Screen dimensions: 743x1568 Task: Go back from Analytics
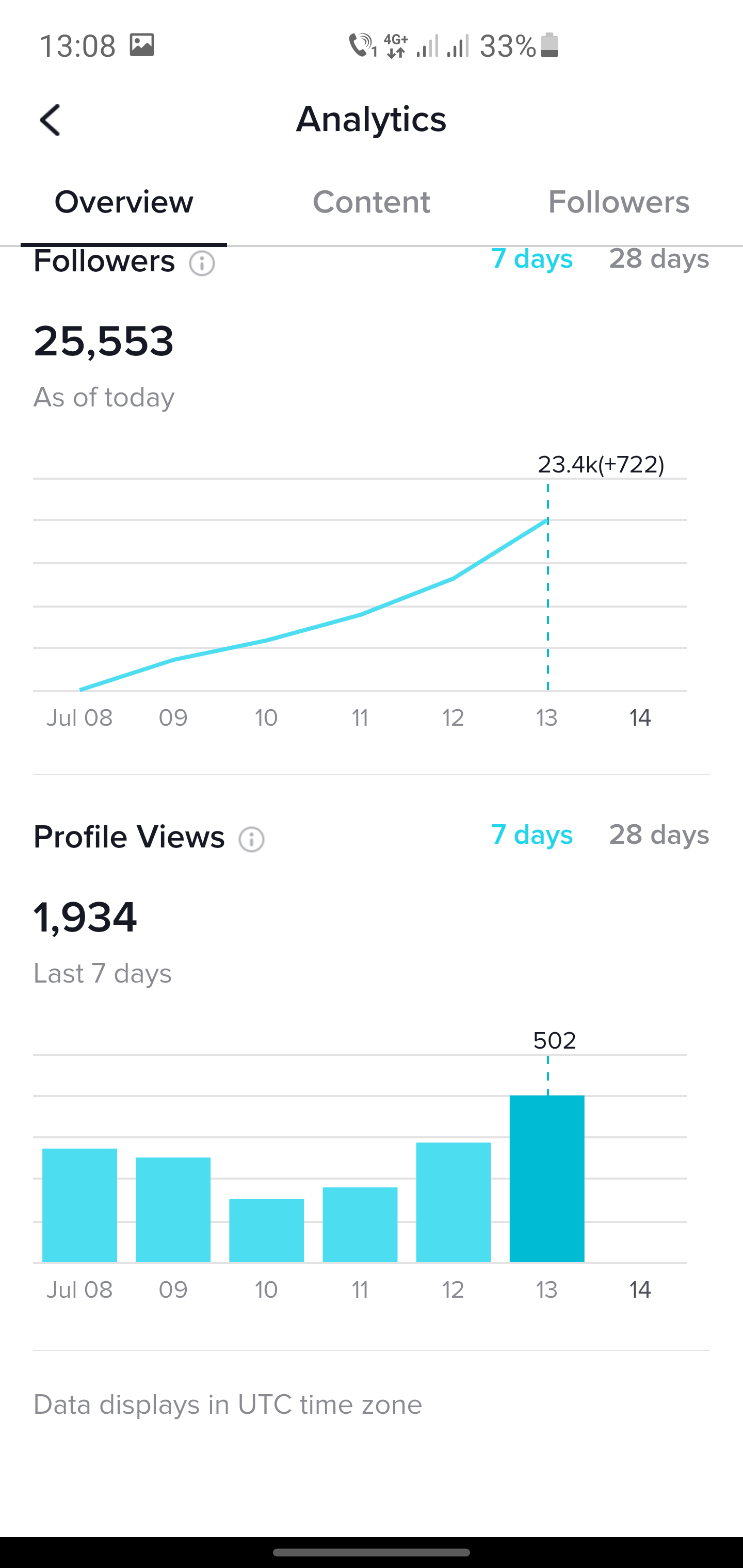[x=50, y=120]
